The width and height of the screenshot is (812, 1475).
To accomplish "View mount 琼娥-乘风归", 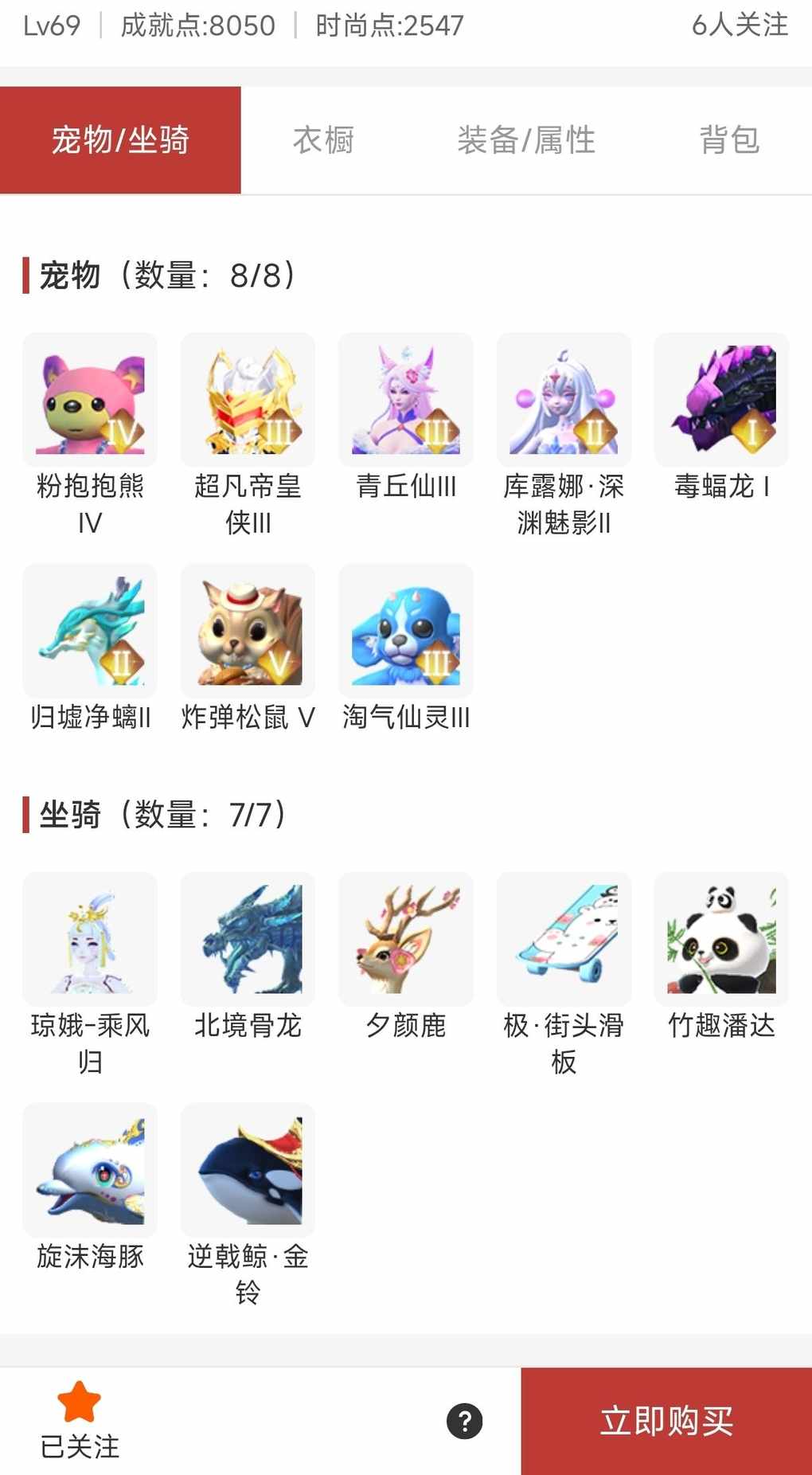I will (x=90, y=939).
